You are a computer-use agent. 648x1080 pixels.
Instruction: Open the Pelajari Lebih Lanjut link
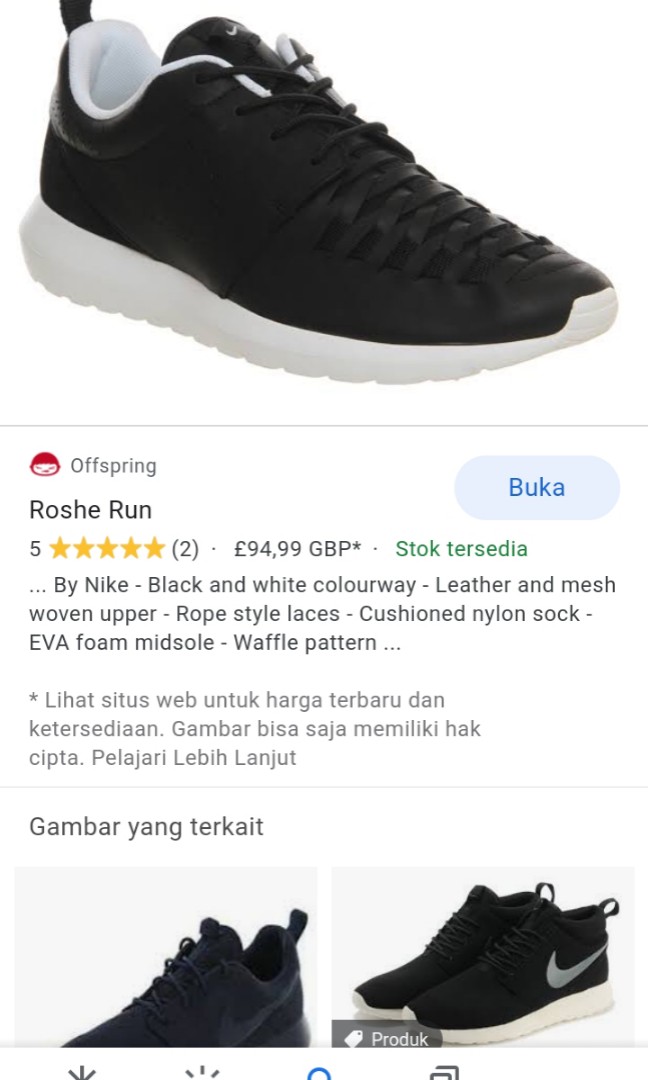194,757
